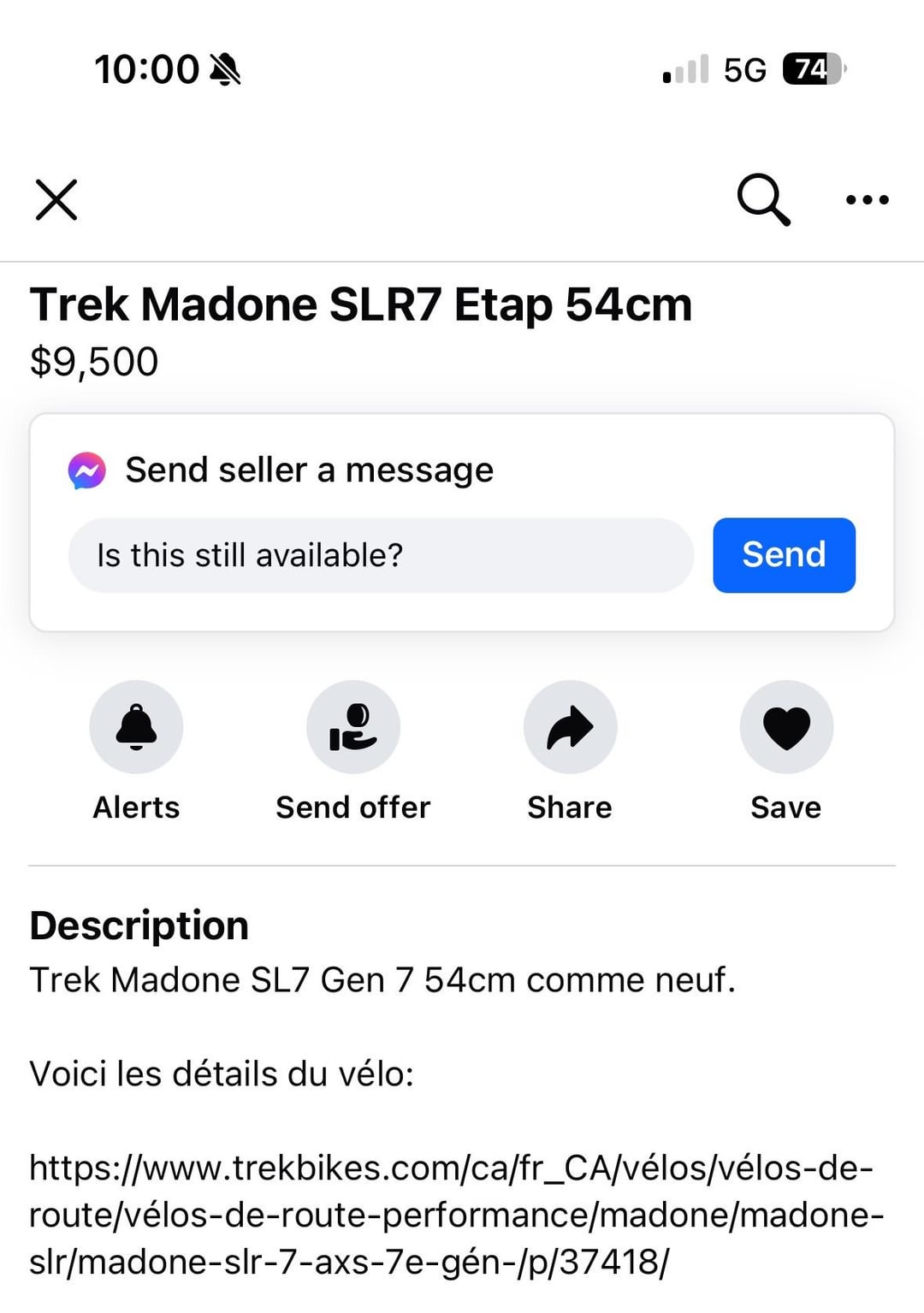Tap the 'Is this still available?' message field
The width and height of the screenshot is (924, 1313).
tap(381, 555)
